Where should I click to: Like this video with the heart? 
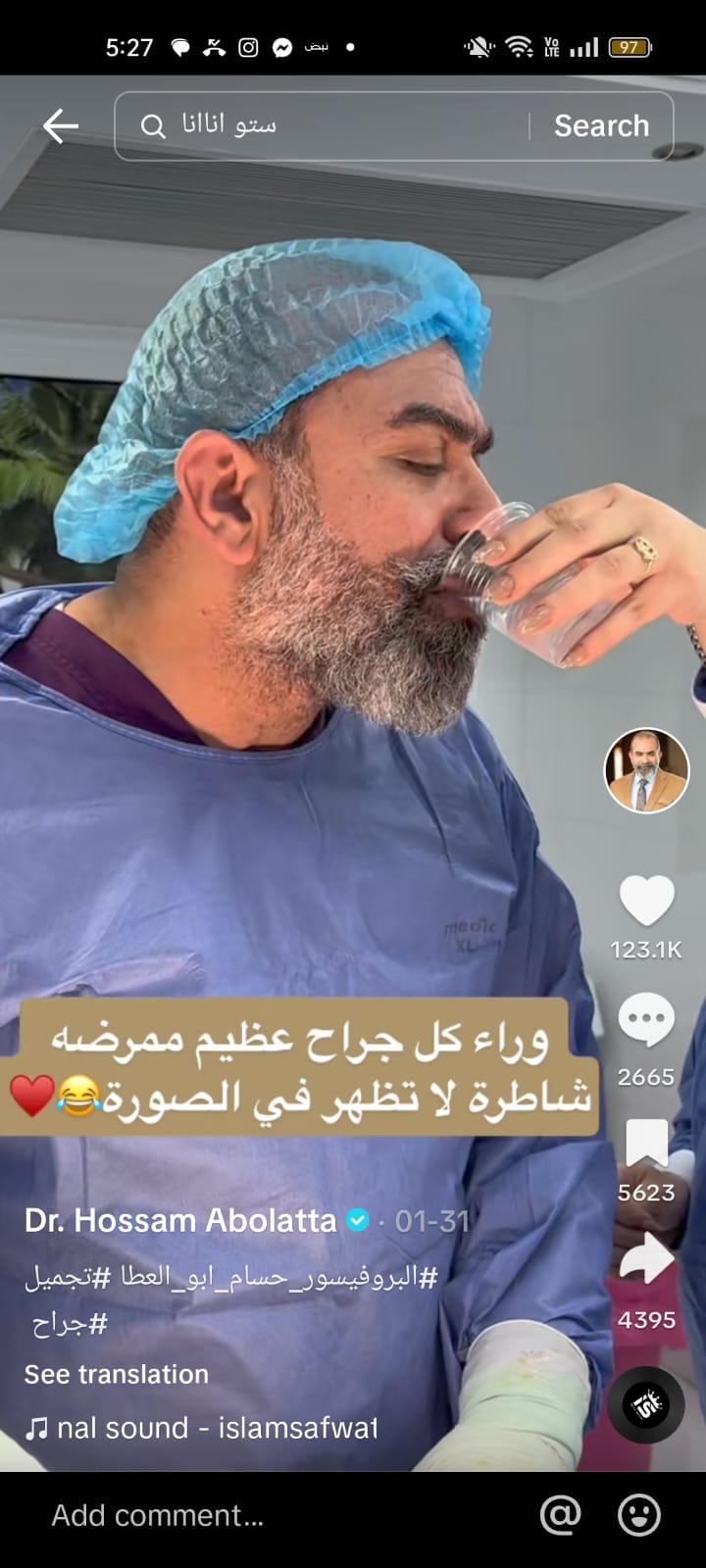(646, 901)
